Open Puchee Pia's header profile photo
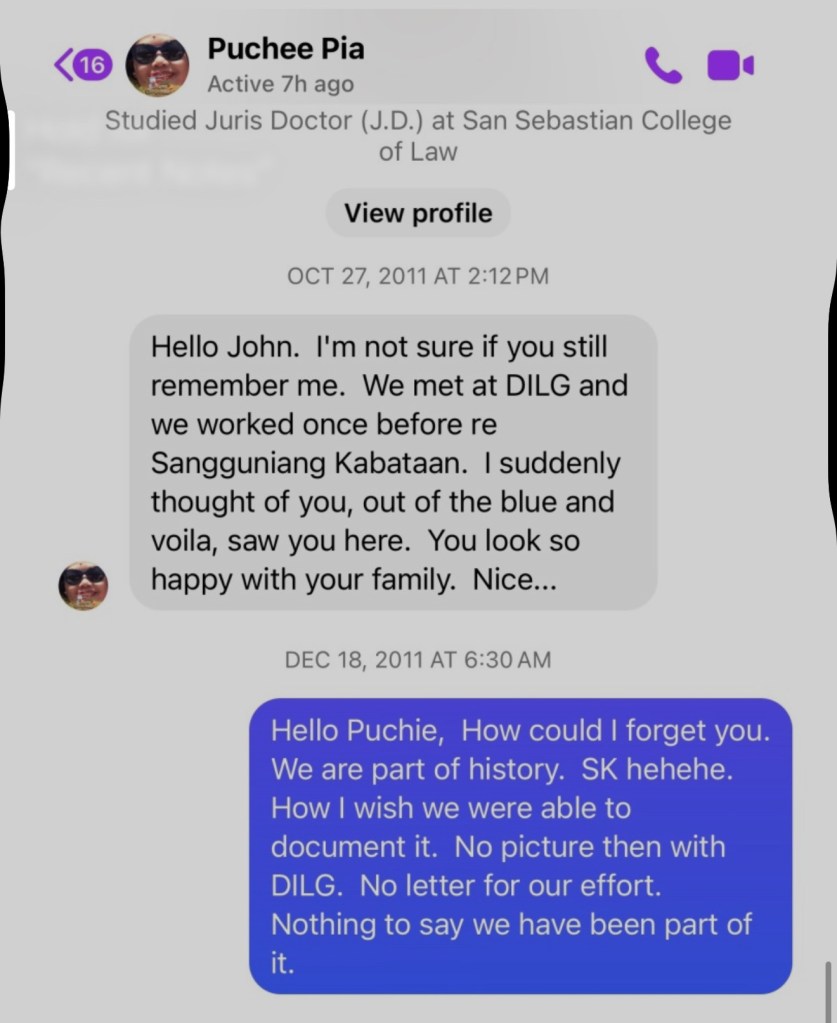This screenshot has width=837, height=1023. click(x=157, y=65)
